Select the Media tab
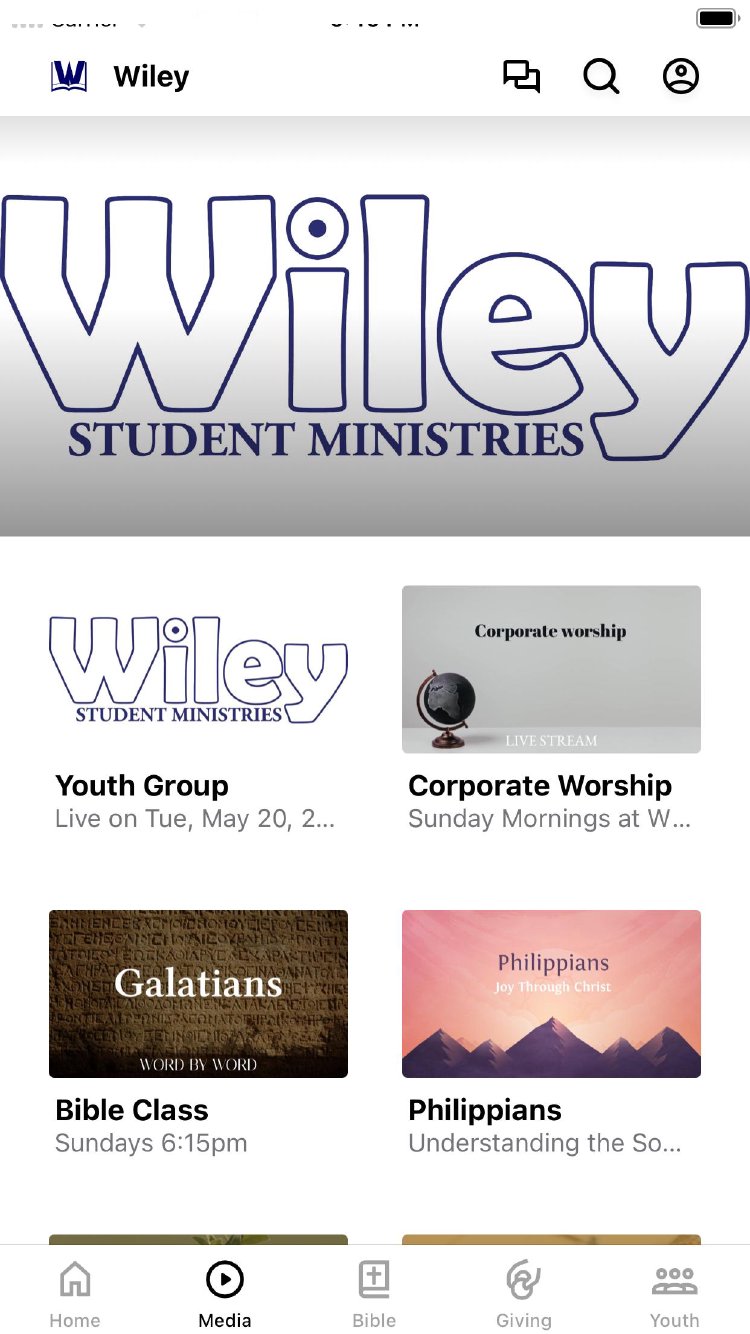The height and width of the screenshot is (1334, 750). click(225, 1293)
